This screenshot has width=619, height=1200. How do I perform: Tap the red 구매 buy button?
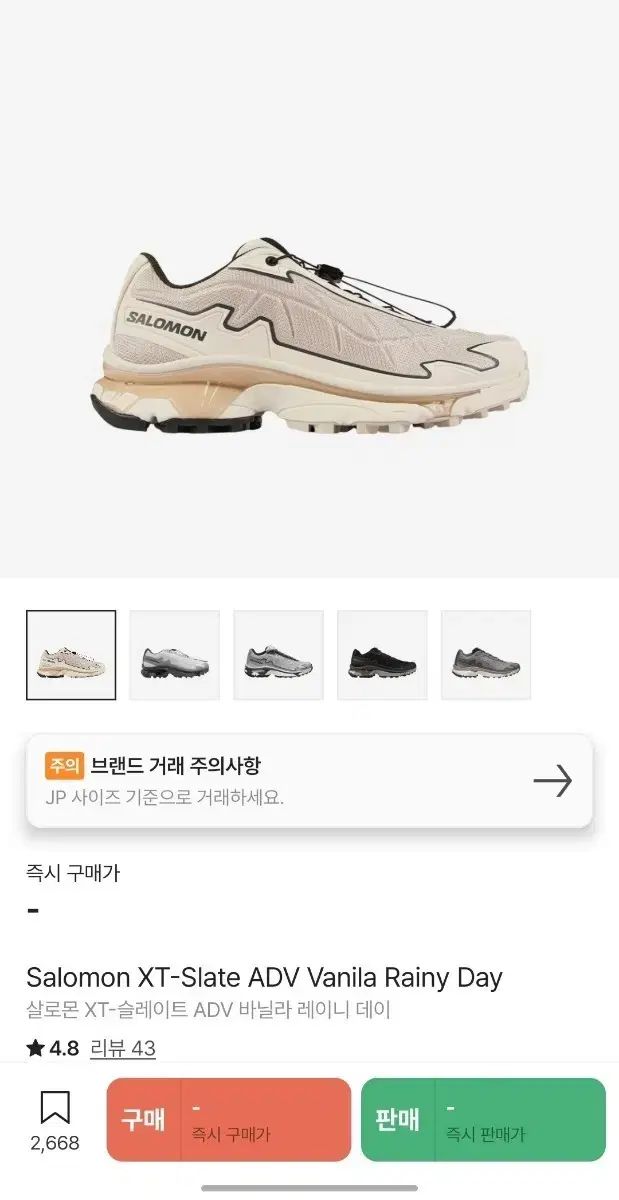point(229,1120)
